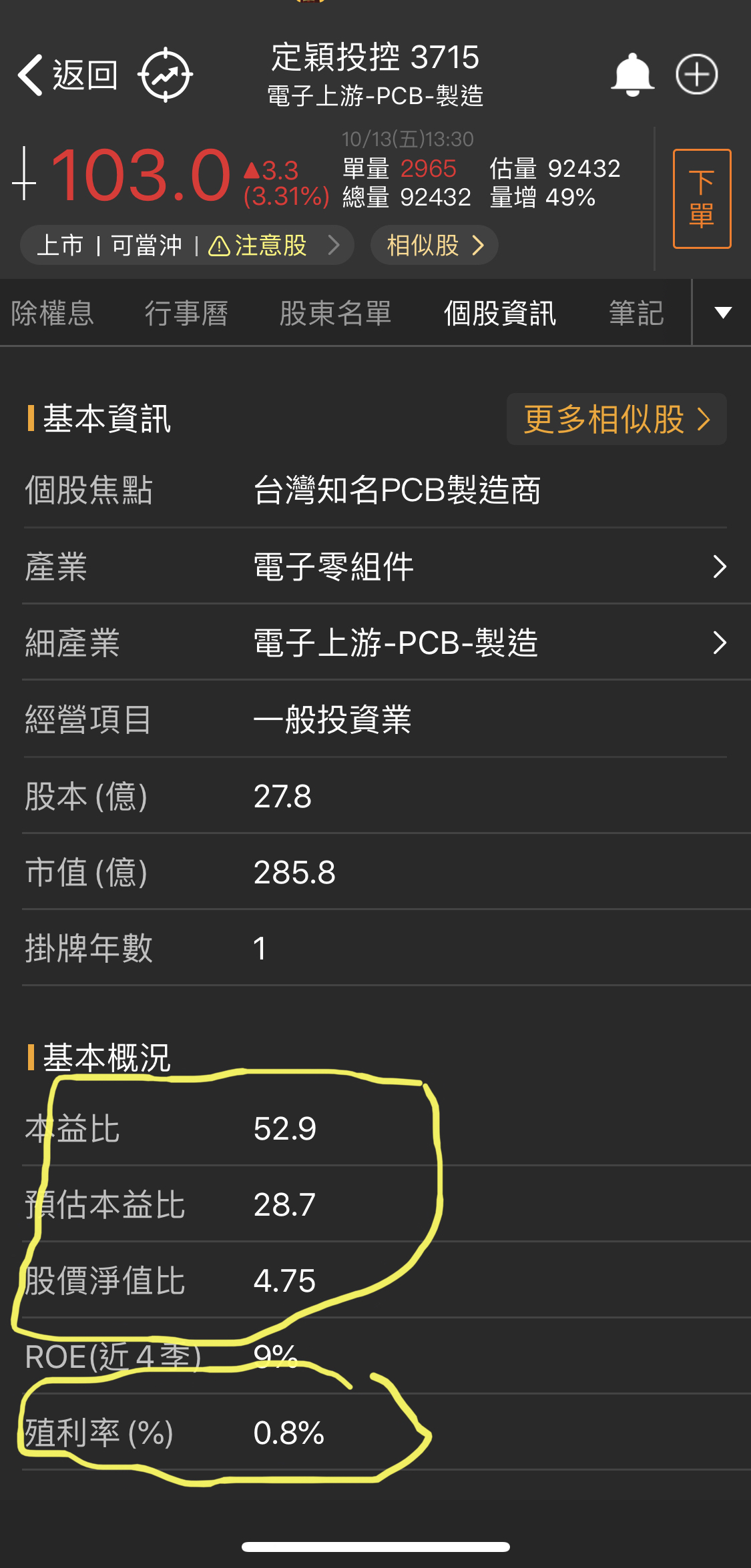Switch to the 股東名單 tab
This screenshot has width=751, height=1568.
336,312
